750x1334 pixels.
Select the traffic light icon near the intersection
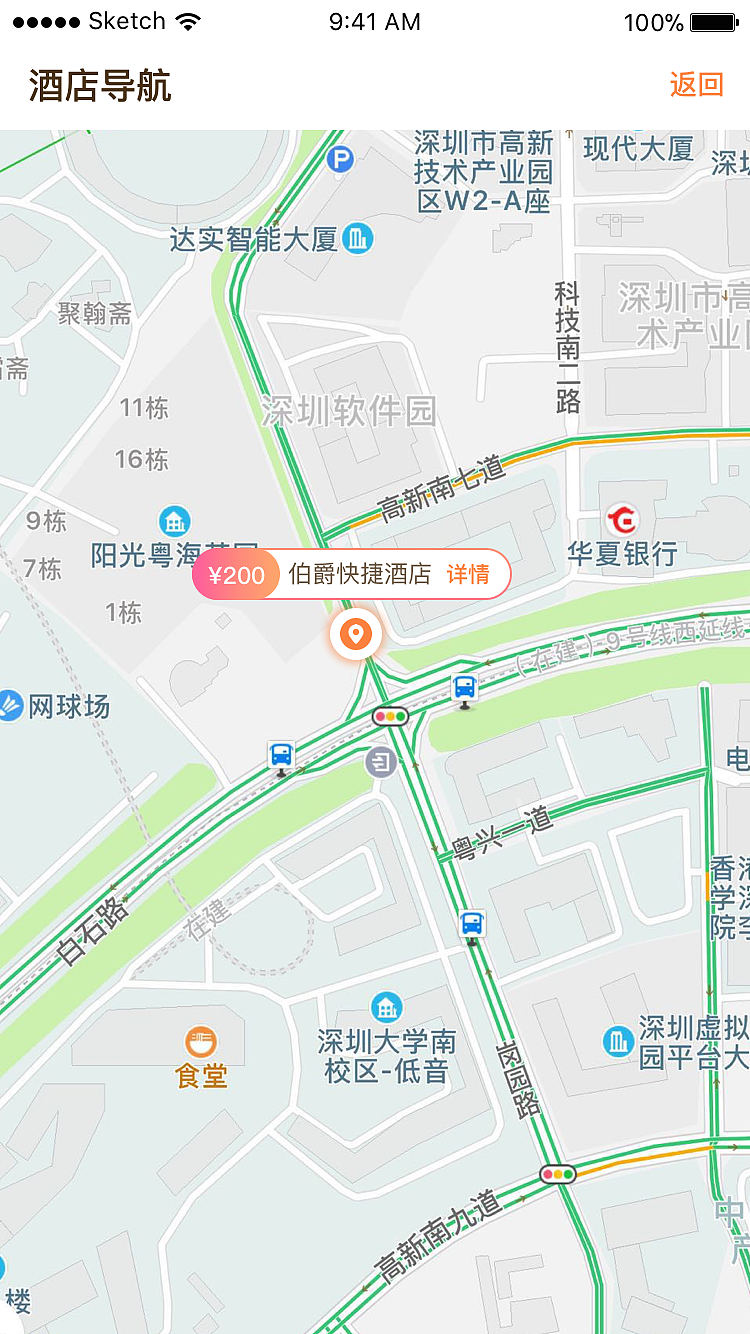(390, 716)
